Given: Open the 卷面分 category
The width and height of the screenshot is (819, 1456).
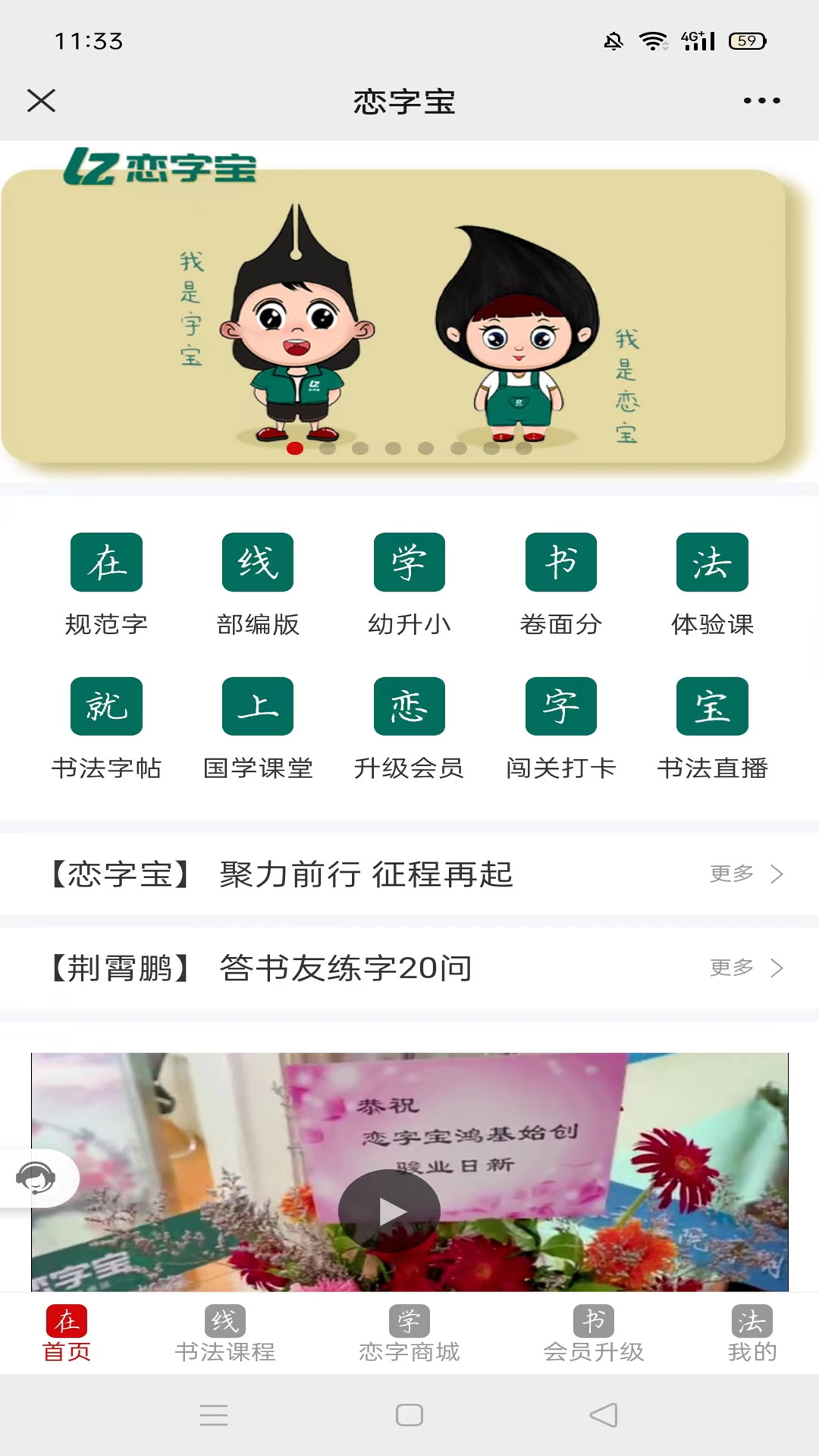Looking at the screenshot, I should coord(561,582).
